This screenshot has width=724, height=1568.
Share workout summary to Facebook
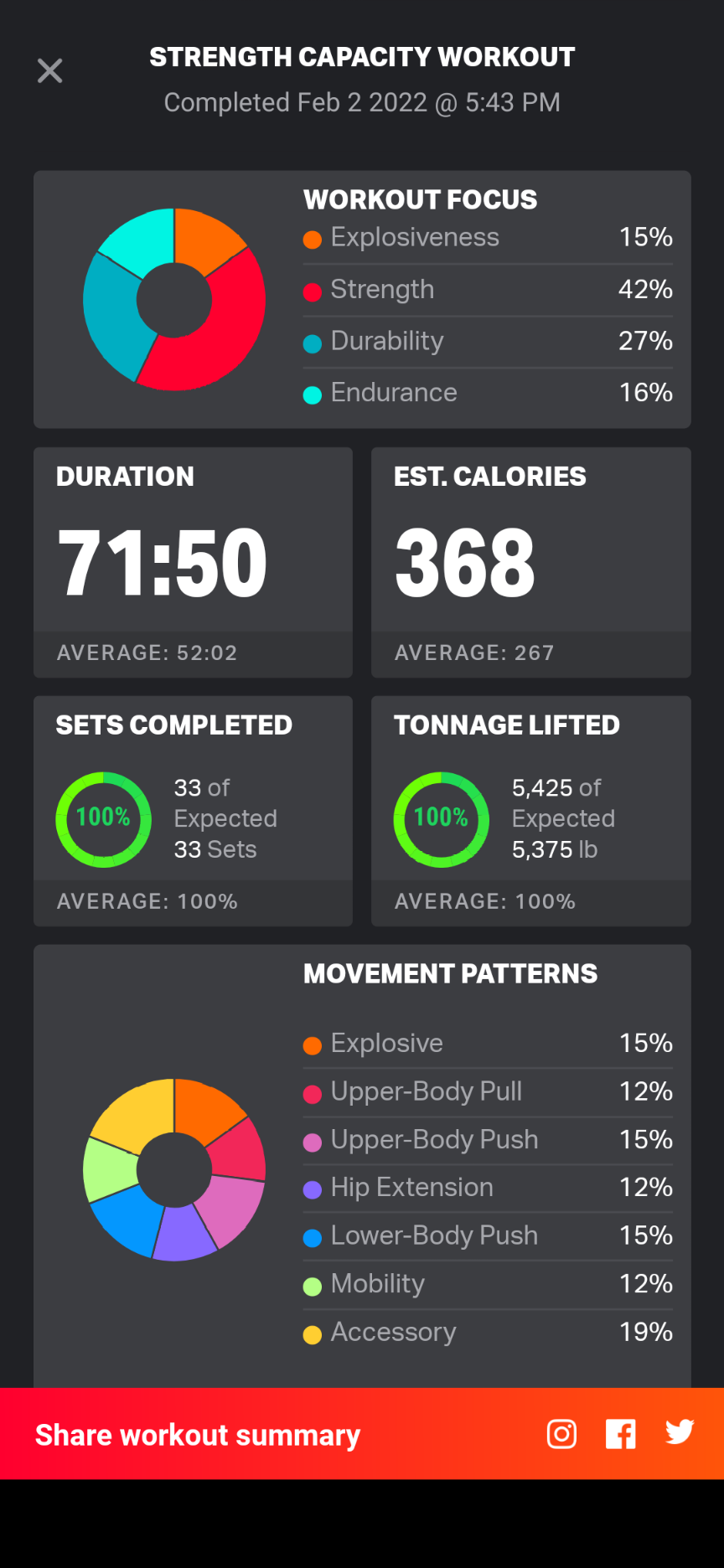point(621,1434)
